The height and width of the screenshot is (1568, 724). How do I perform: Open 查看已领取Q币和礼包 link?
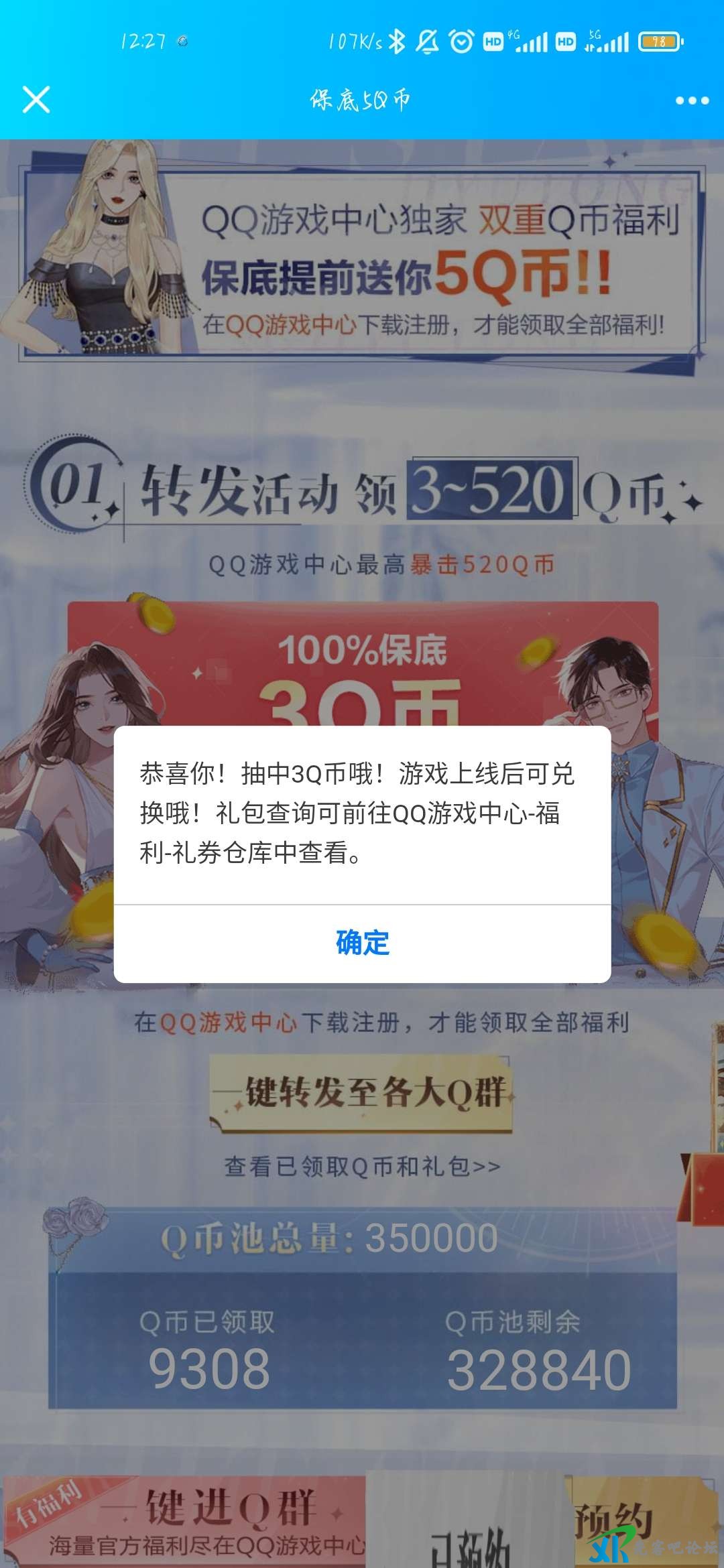(x=362, y=1167)
